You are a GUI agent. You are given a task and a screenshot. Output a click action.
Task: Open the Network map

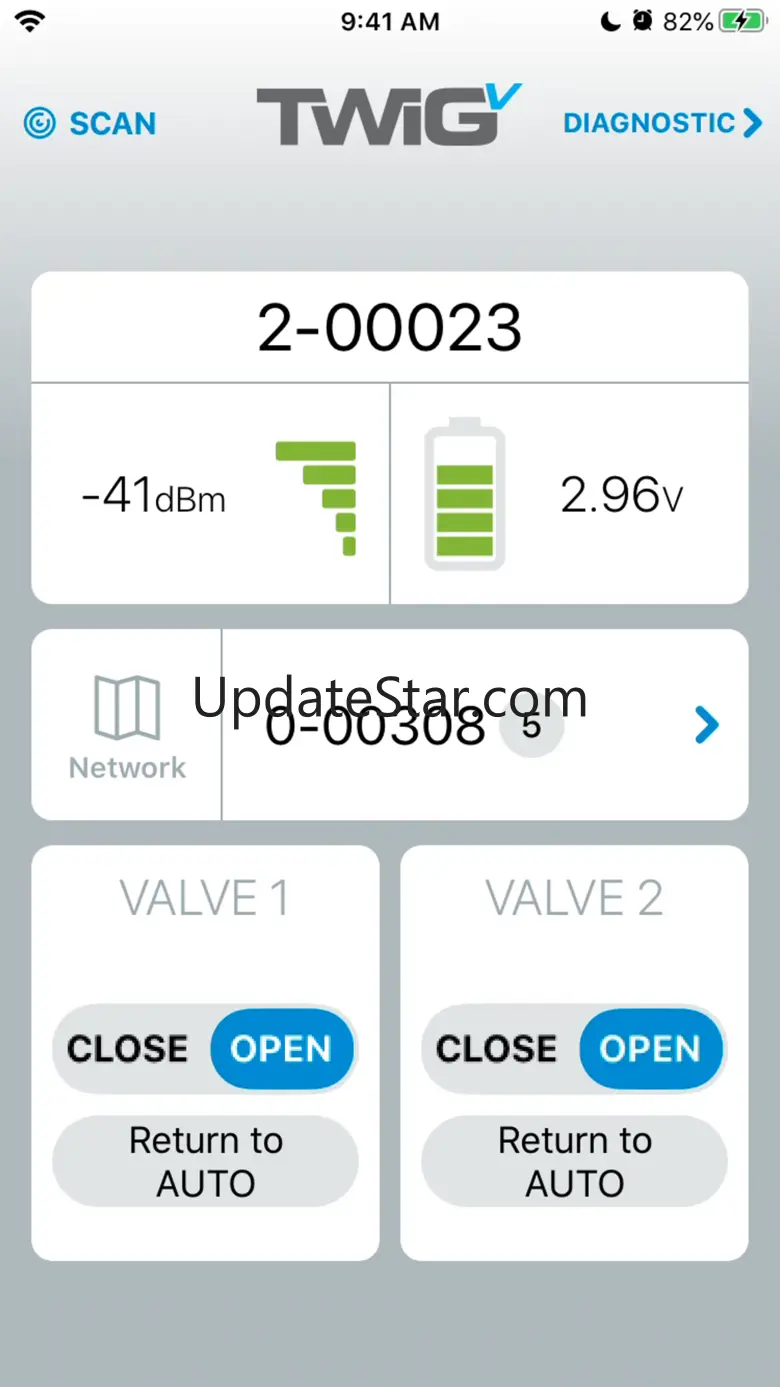(127, 725)
